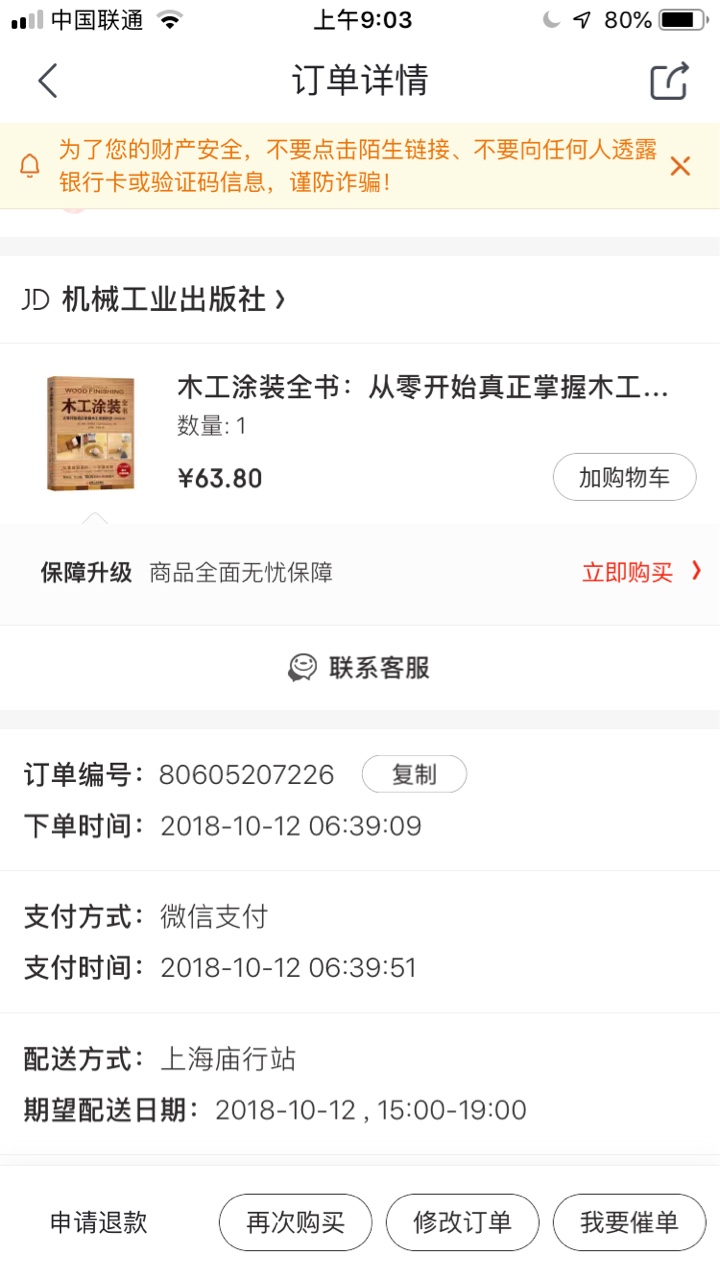
Task: Tap 立即购买 for warranty upgrade
Action: 640,572
